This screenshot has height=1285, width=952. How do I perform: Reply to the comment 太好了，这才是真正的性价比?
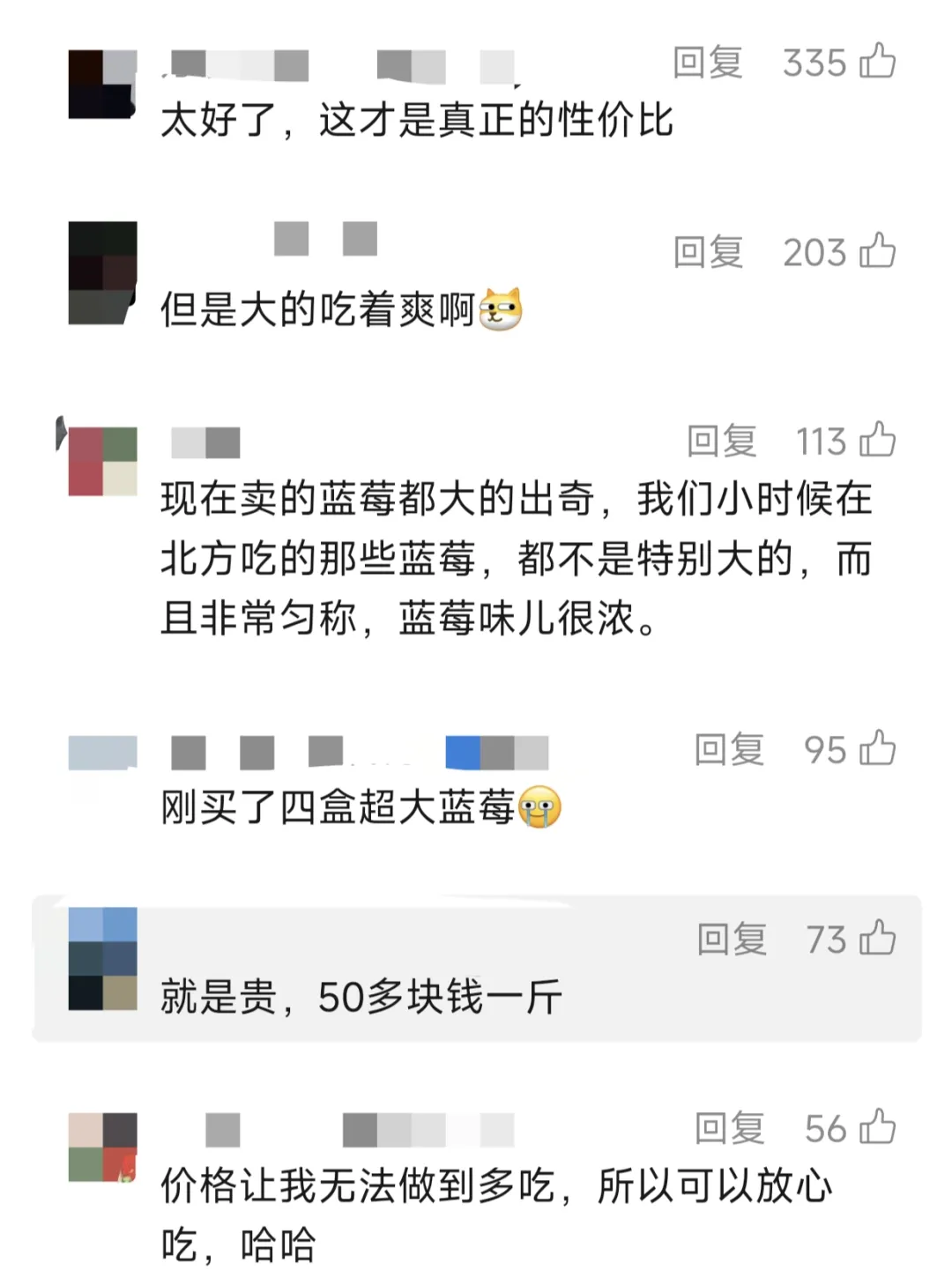point(708,63)
